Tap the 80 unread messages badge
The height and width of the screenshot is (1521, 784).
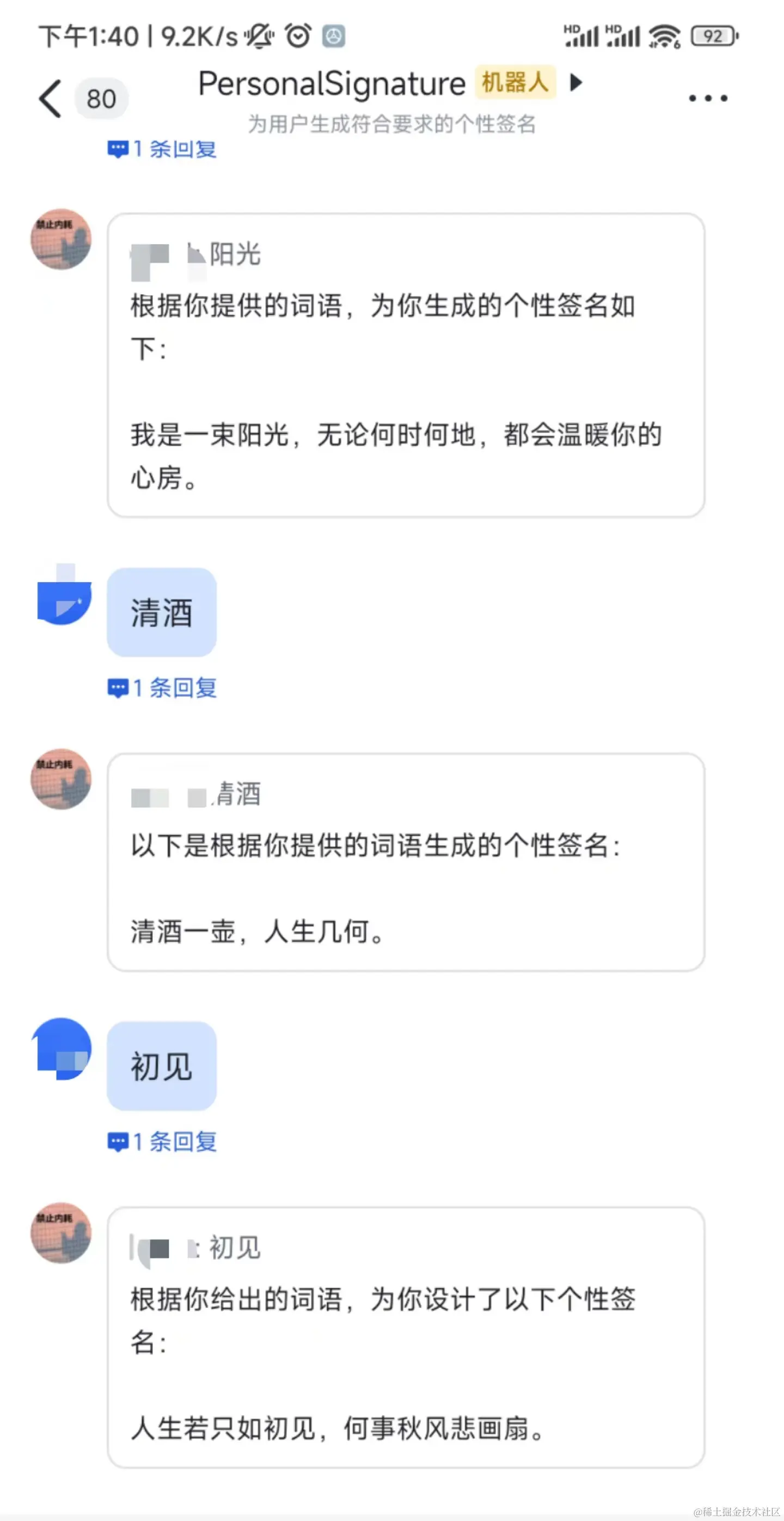101,99
